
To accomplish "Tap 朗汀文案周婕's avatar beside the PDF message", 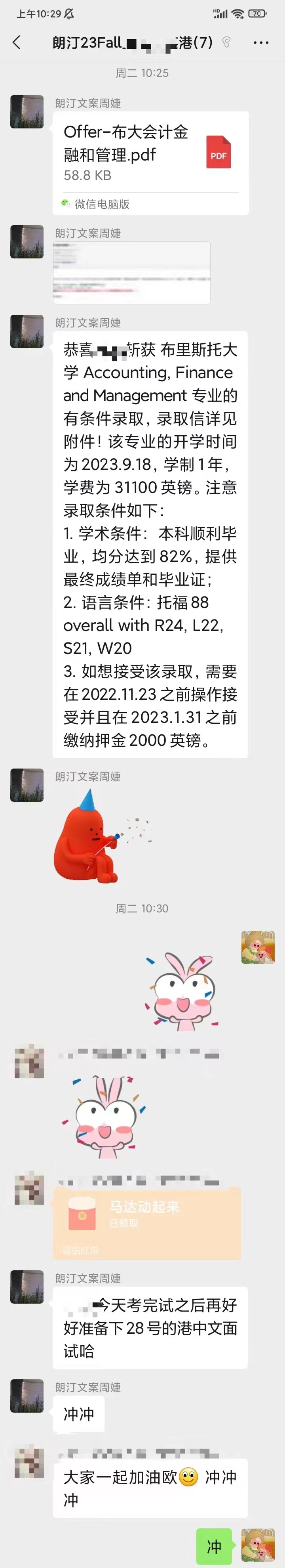I will point(27,111).
